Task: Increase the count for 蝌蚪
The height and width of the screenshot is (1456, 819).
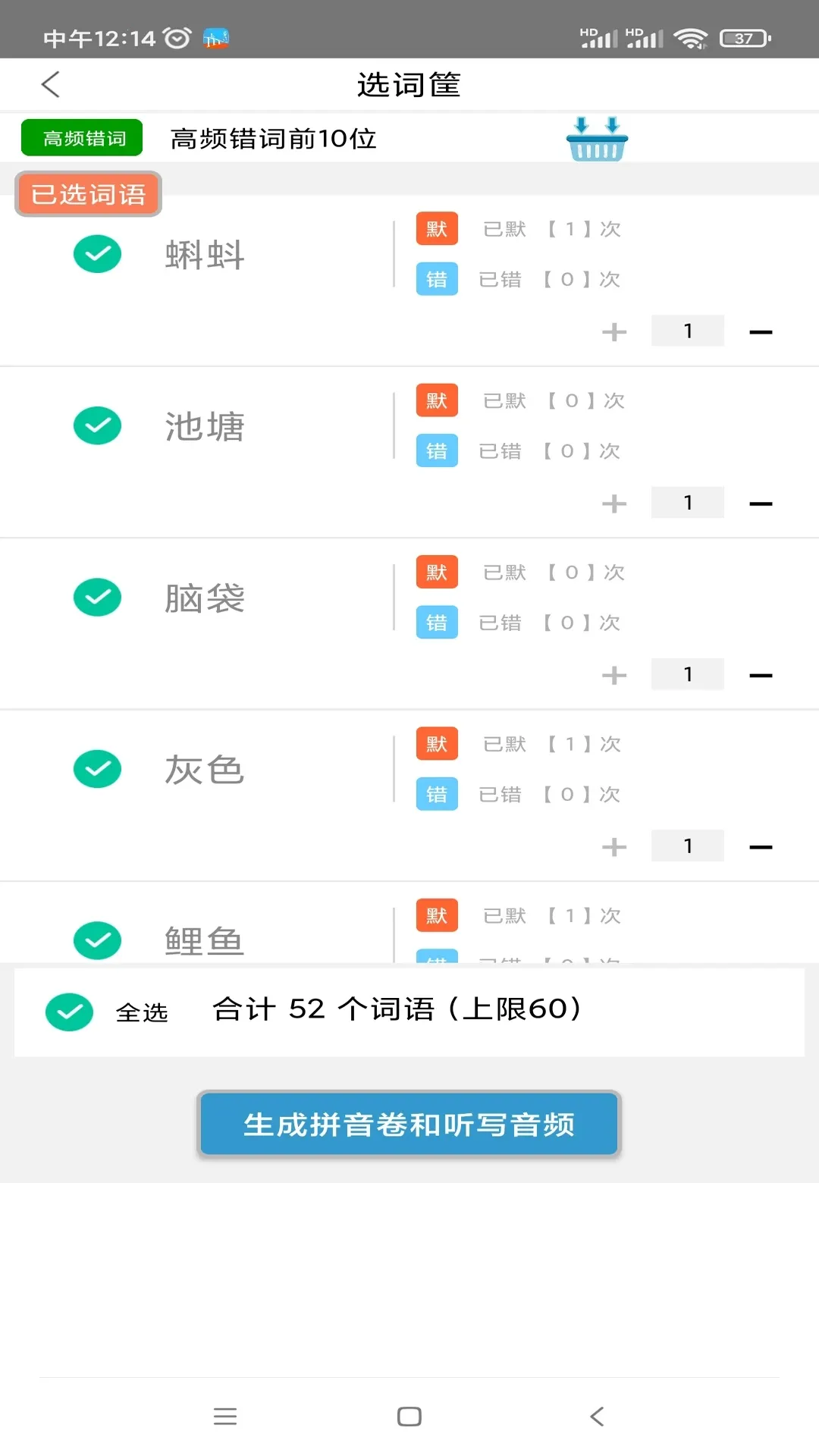Action: tap(614, 331)
